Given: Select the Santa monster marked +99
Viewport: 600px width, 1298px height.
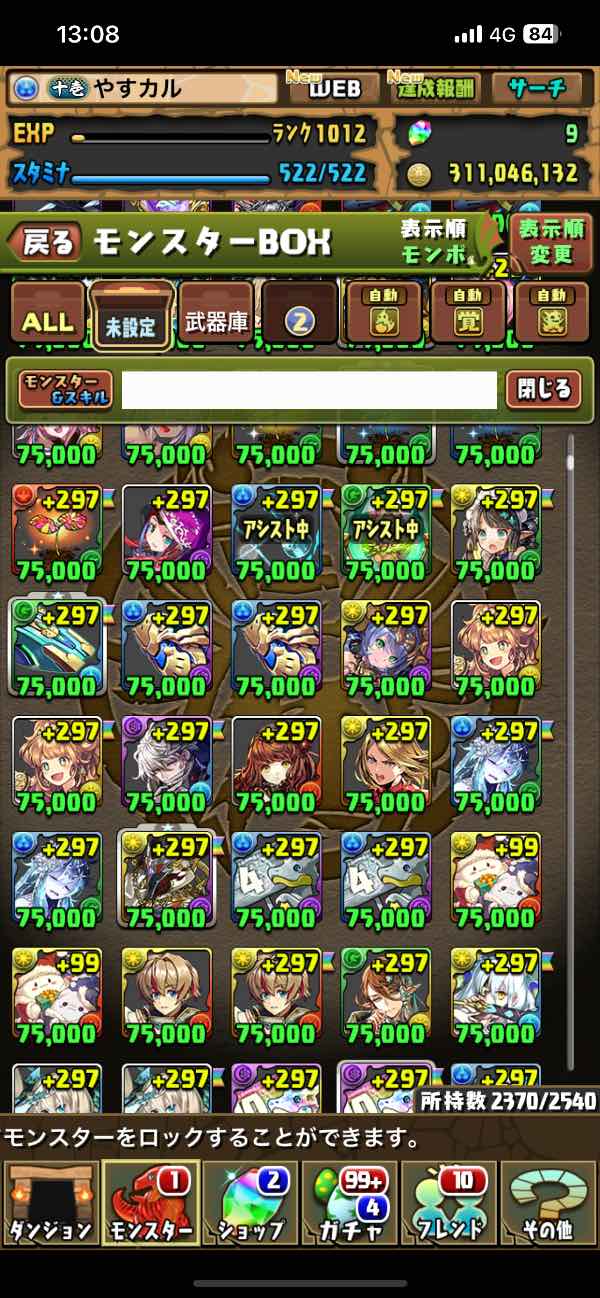Looking at the screenshot, I should click(494, 878).
